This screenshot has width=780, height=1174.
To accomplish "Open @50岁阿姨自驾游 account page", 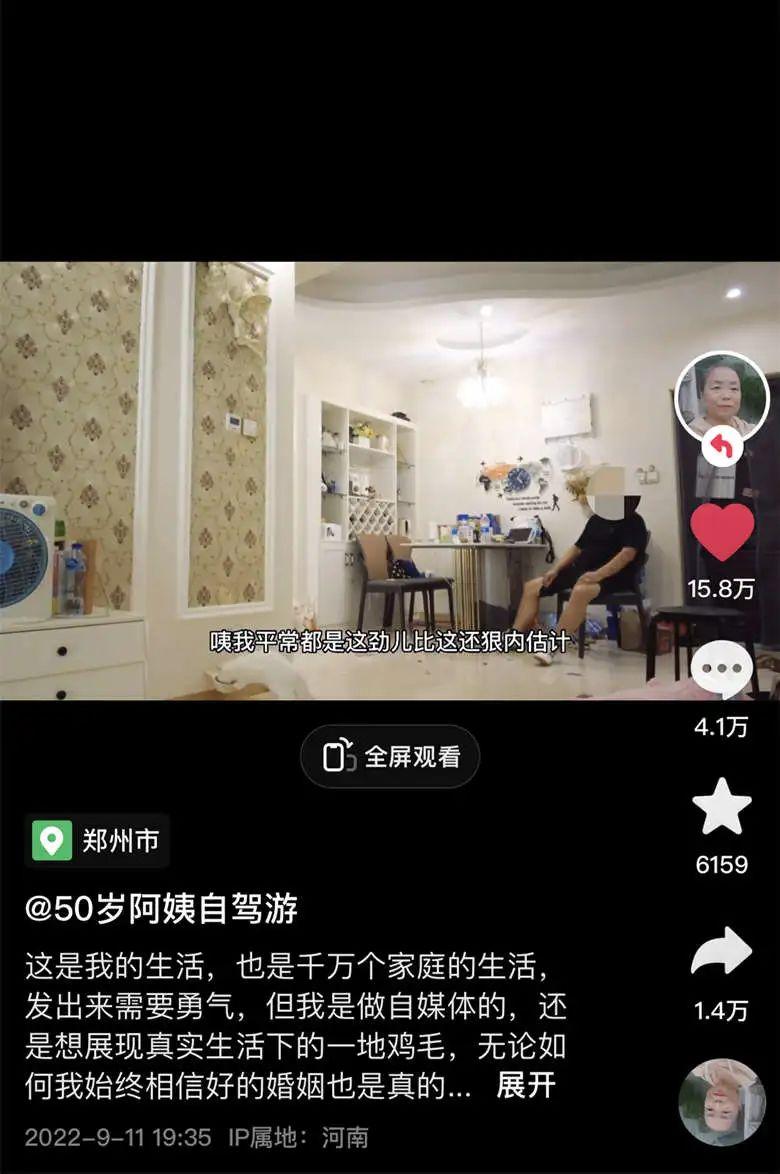I will (x=161, y=909).
